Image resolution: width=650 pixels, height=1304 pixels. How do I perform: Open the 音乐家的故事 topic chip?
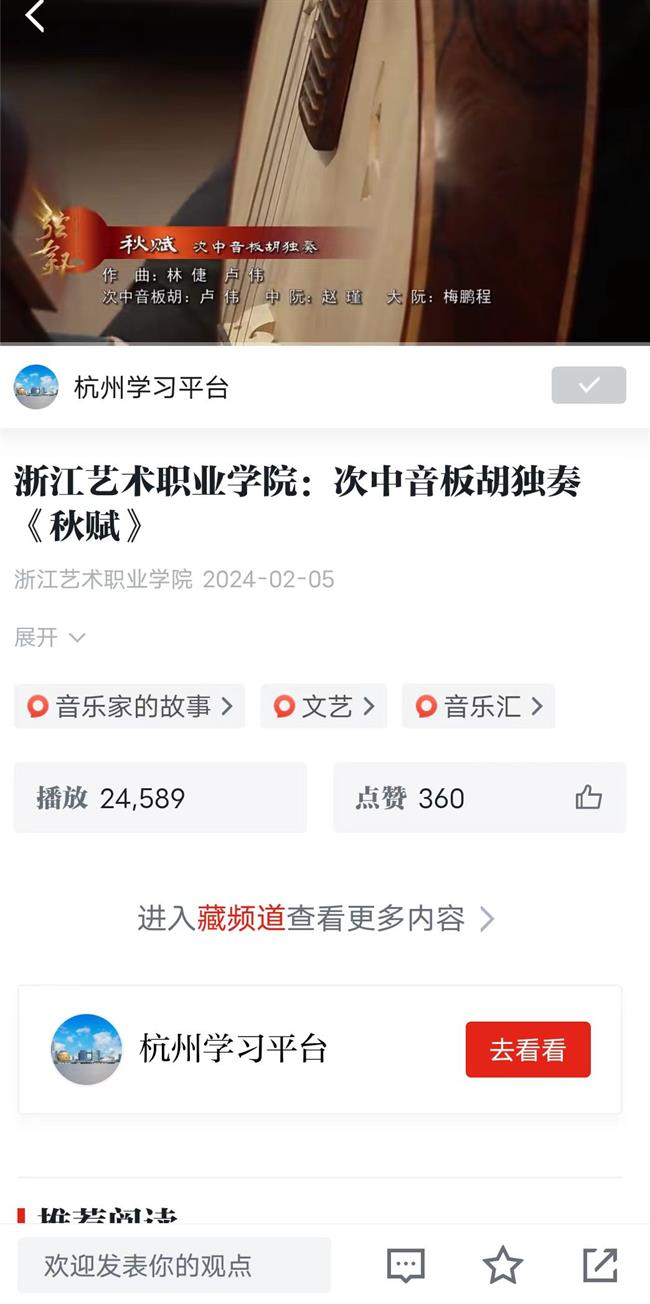pyautogui.click(x=130, y=707)
